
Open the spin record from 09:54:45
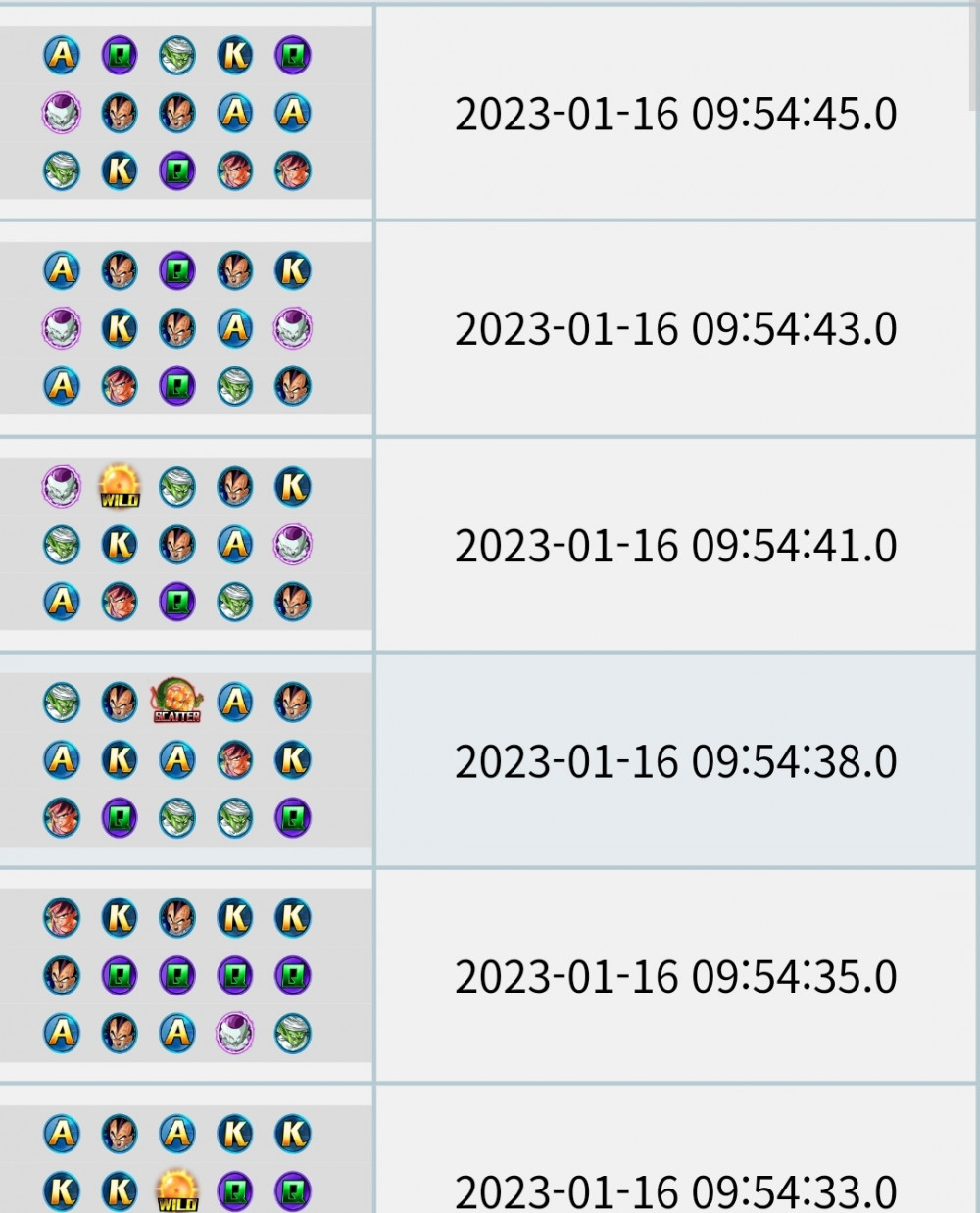(675, 114)
